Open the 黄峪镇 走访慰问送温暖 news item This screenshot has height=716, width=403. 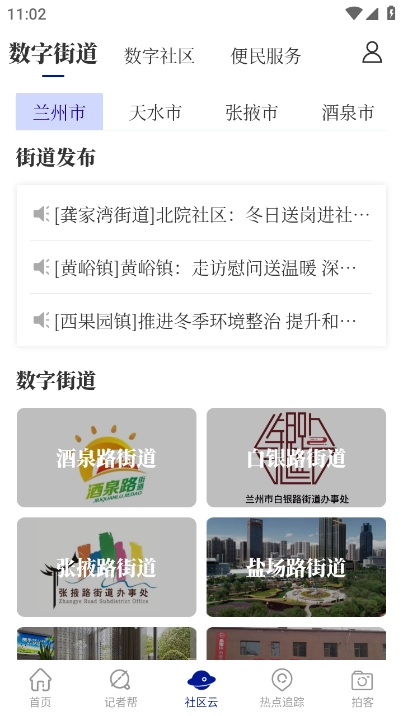tap(201, 268)
